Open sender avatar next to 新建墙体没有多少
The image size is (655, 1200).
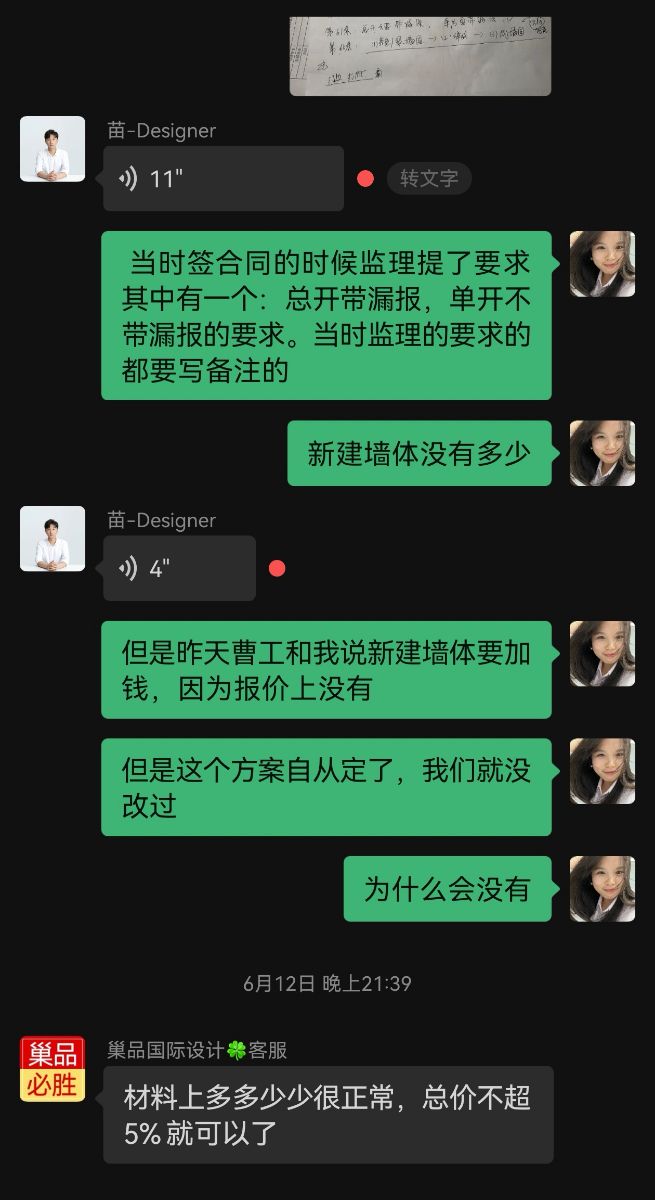click(602, 453)
